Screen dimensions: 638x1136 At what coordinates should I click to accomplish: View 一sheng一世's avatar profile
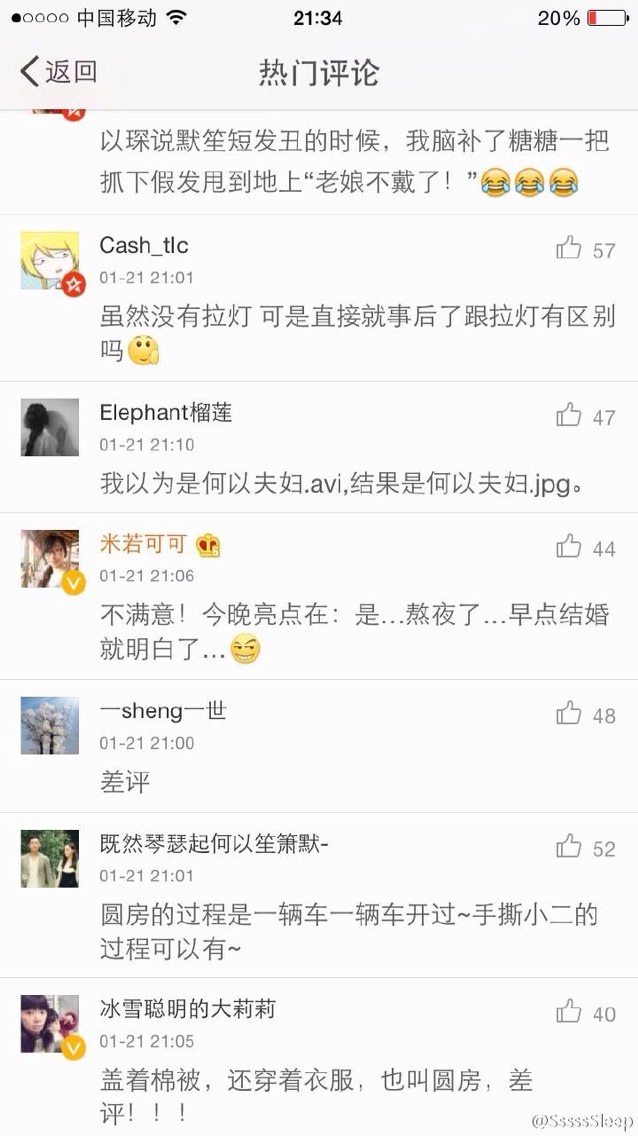coord(50,726)
